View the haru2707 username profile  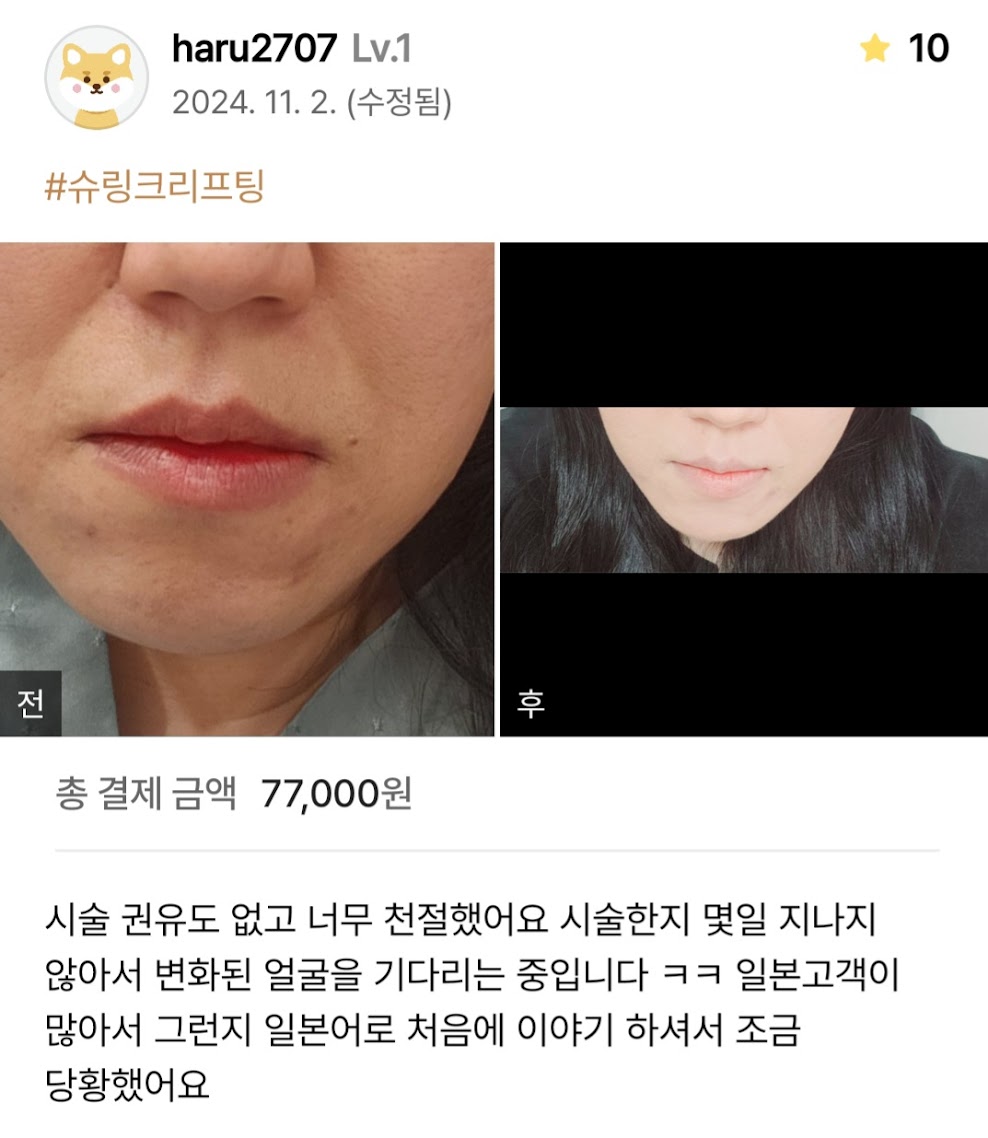tap(254, 48)
